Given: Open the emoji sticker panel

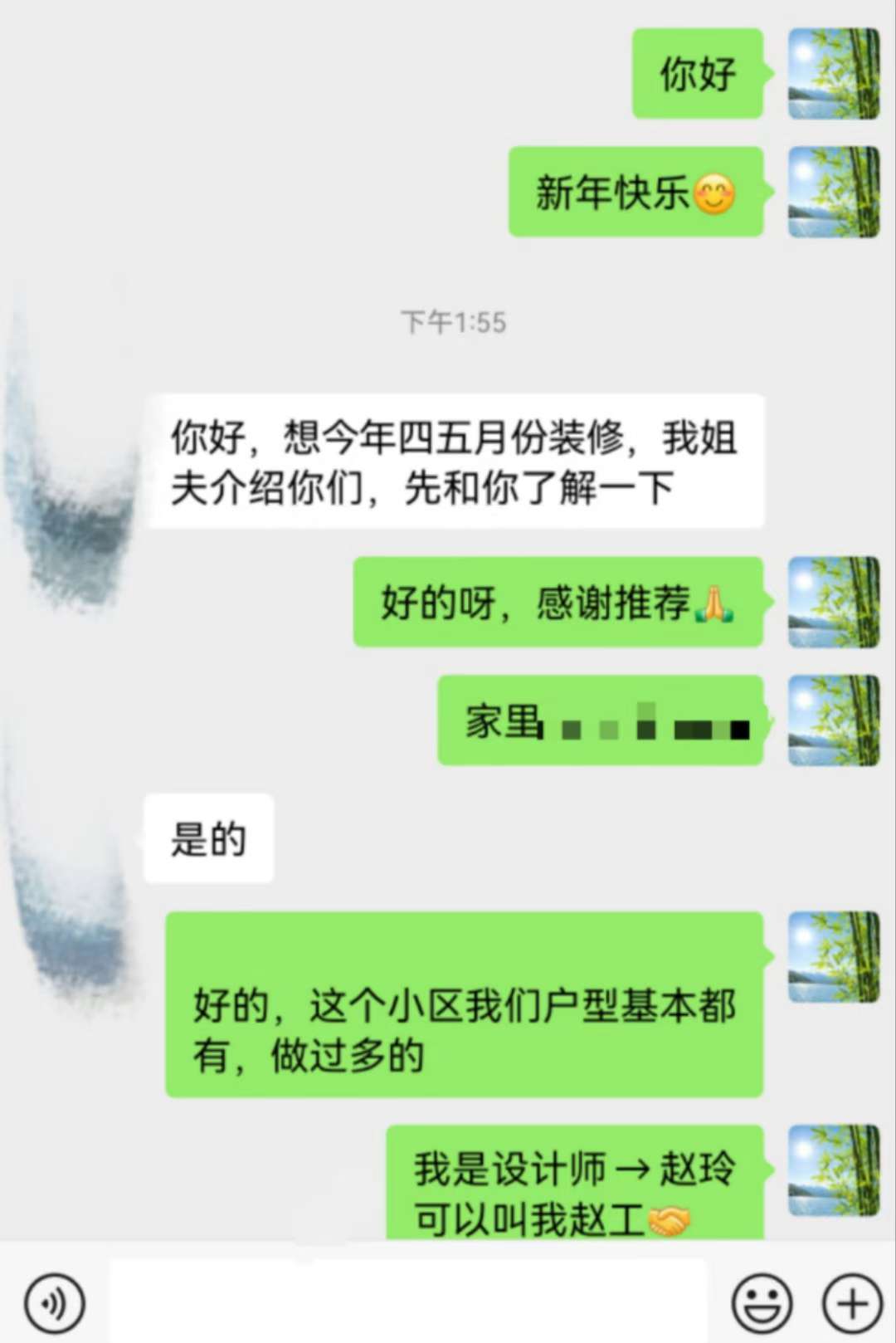Looking at the screenshot, I should 762,1303.
